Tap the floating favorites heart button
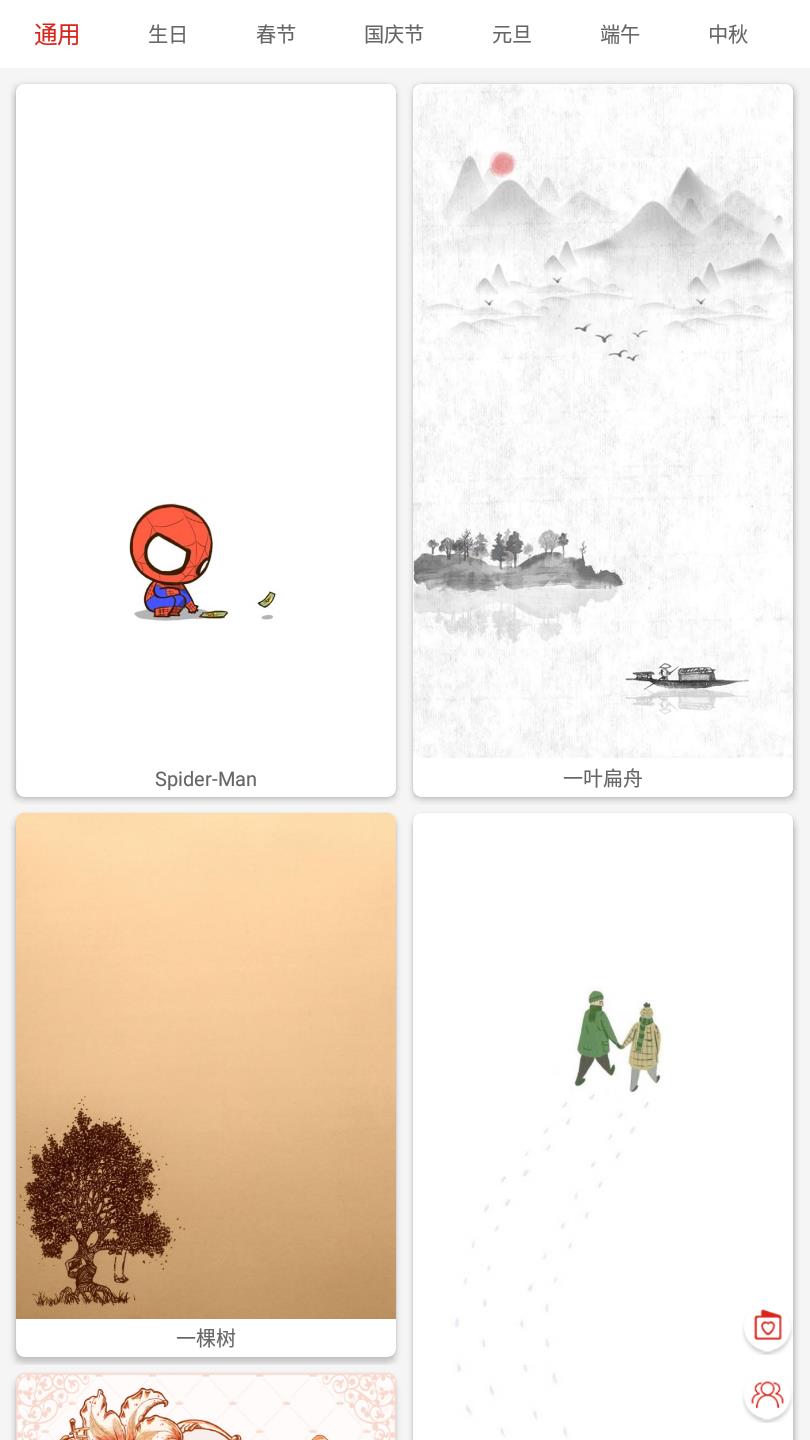The image size is (810, 1440). pos(768,1327)
